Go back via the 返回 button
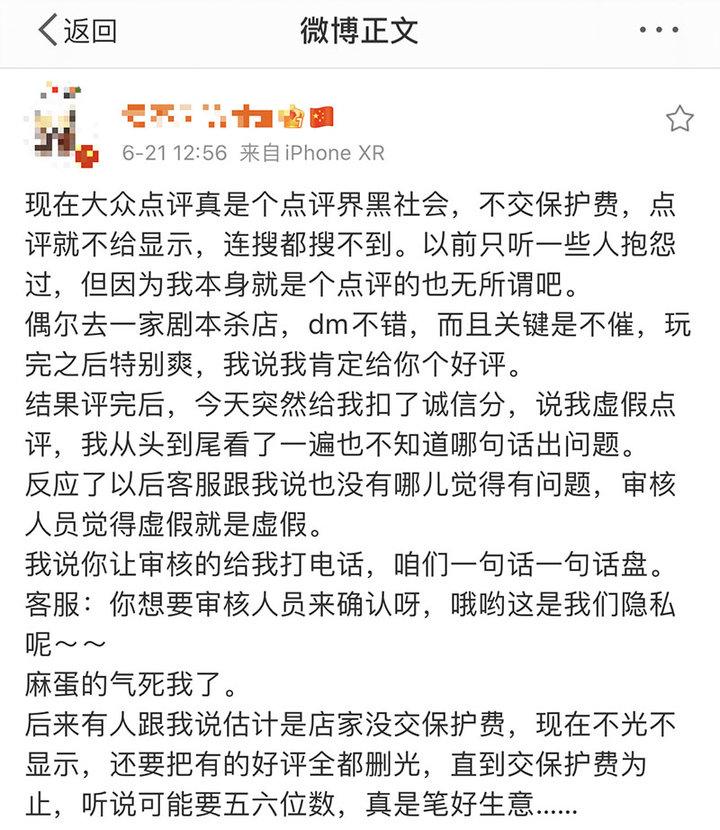Screen dimensions: 720x830 click(76, 31)
